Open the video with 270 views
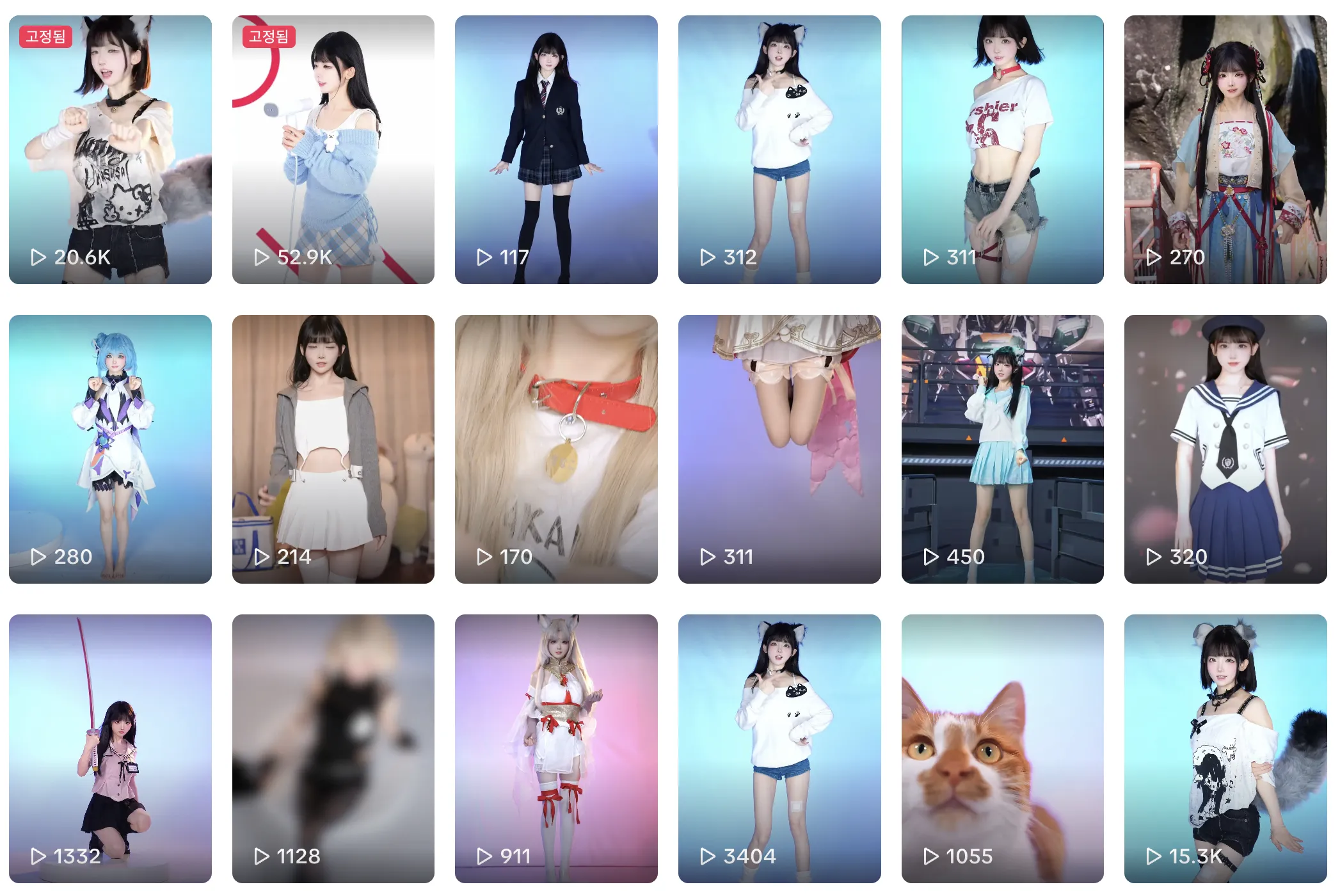The width and height of the screenshot is (1340, 896). point(1225,149)
